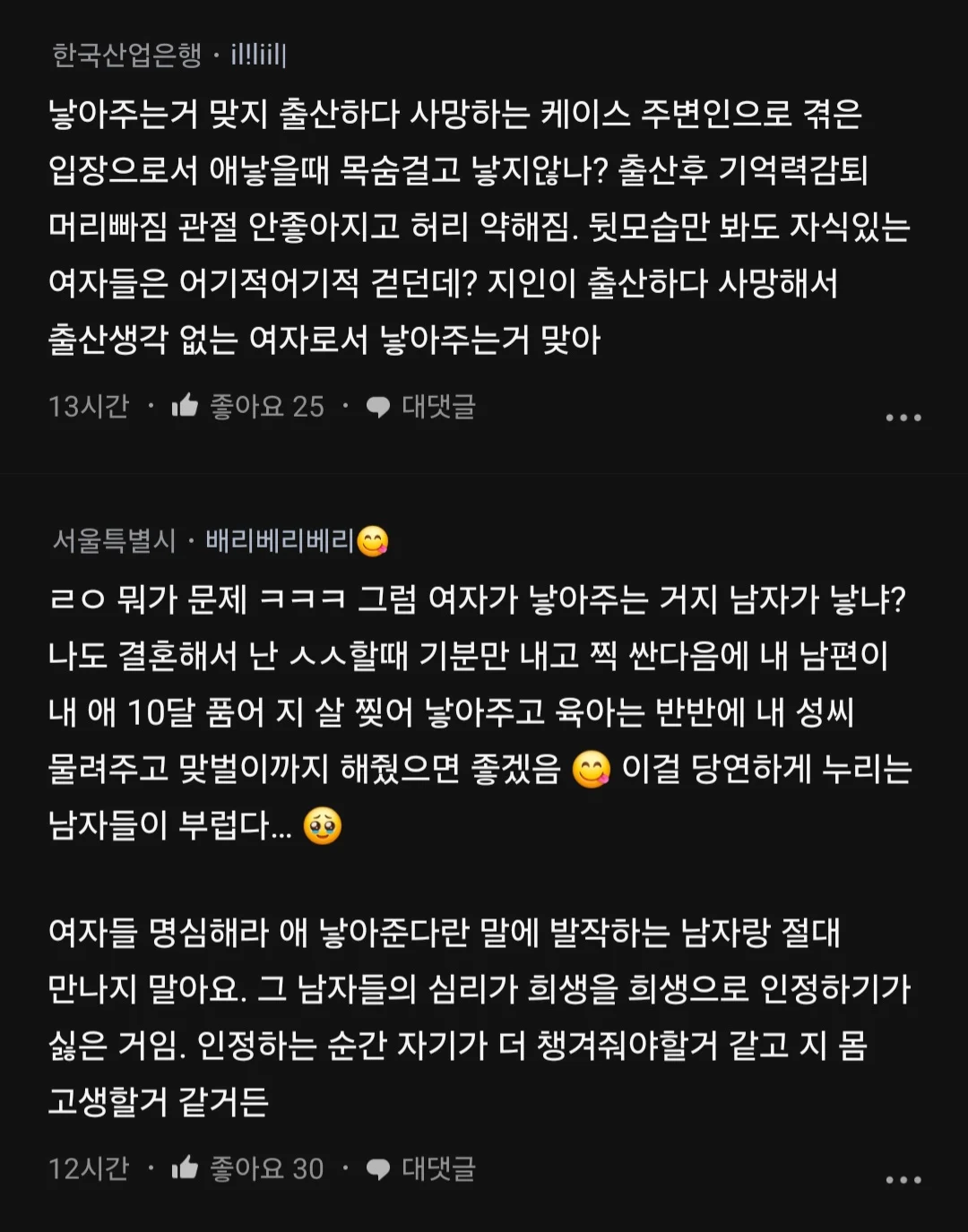Viewport: 968px width, 1232px height.
Task: Reply to the 한국산업은행 comment via 대댓글
Action: point(421,407)
